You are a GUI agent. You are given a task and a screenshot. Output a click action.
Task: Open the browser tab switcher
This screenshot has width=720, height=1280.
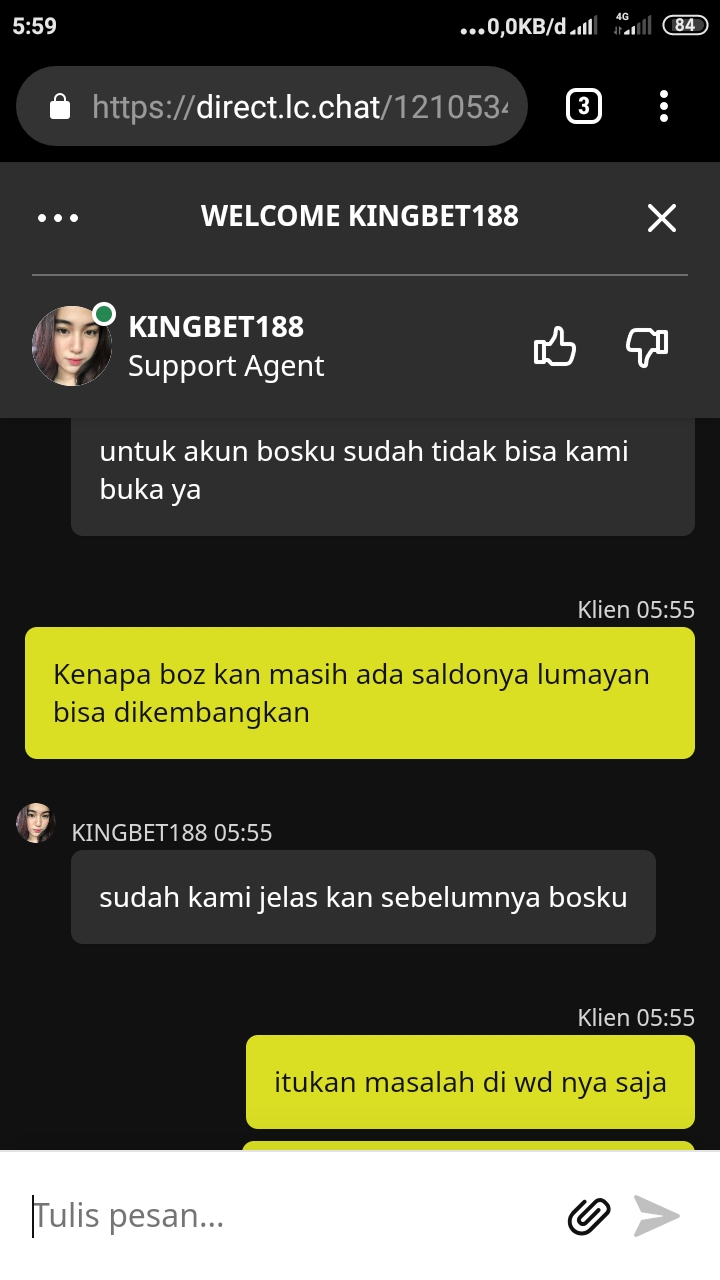[584, 106]
